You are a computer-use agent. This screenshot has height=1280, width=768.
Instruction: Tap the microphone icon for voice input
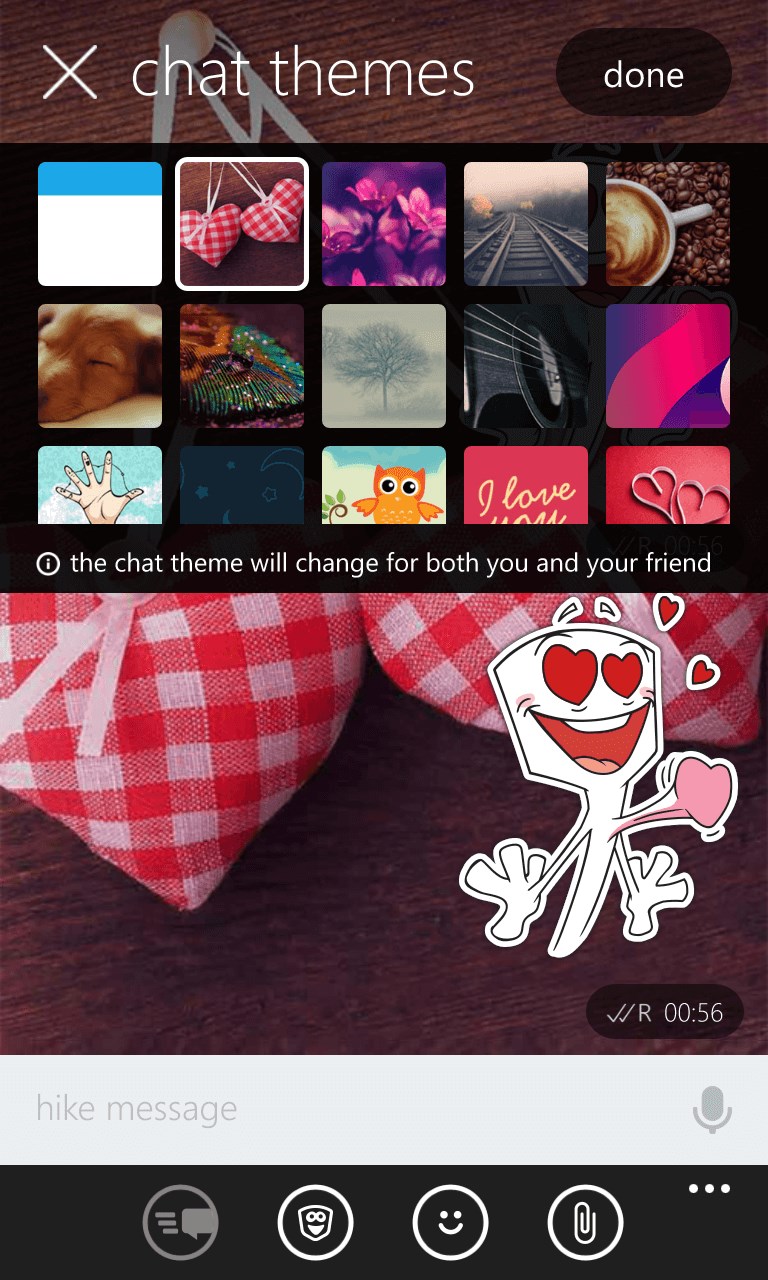712,1108
